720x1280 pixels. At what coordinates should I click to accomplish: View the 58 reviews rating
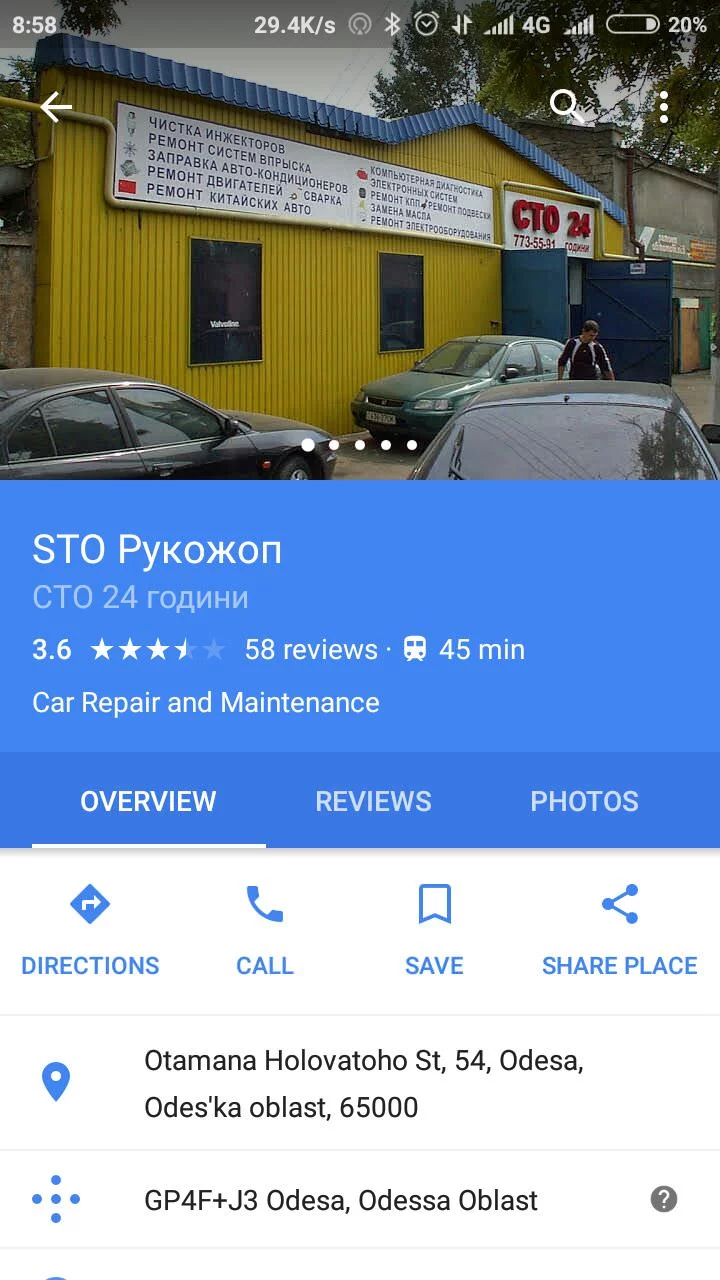(x=310, y=650)
